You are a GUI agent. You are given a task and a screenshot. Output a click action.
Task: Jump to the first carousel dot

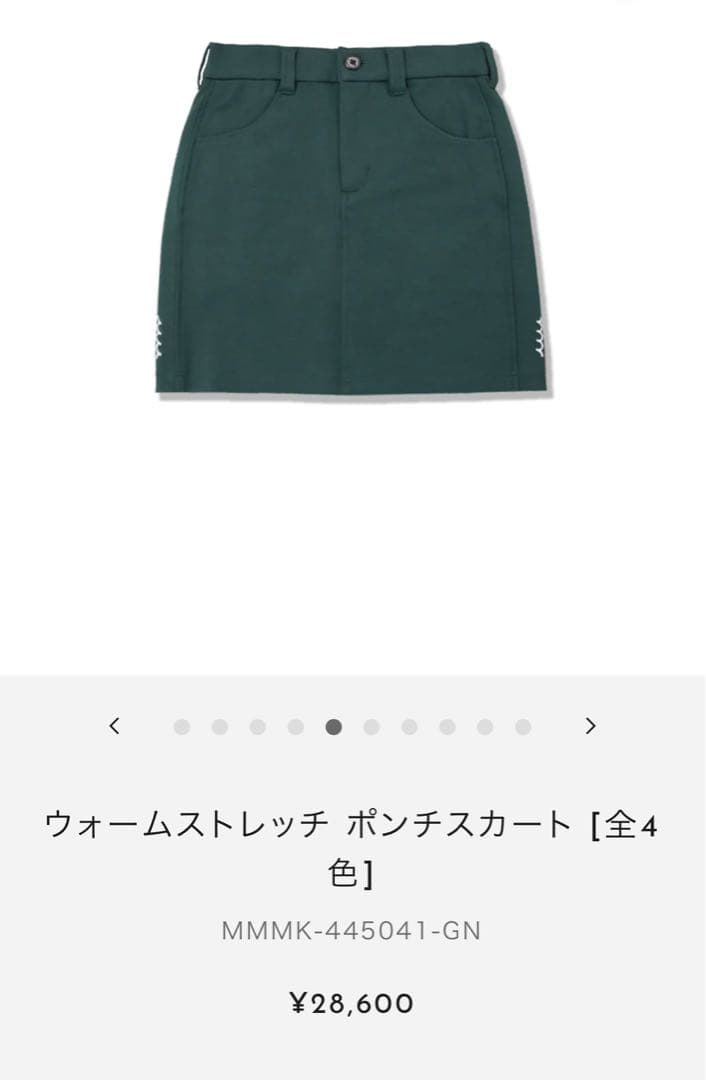(x=181, y=727)
